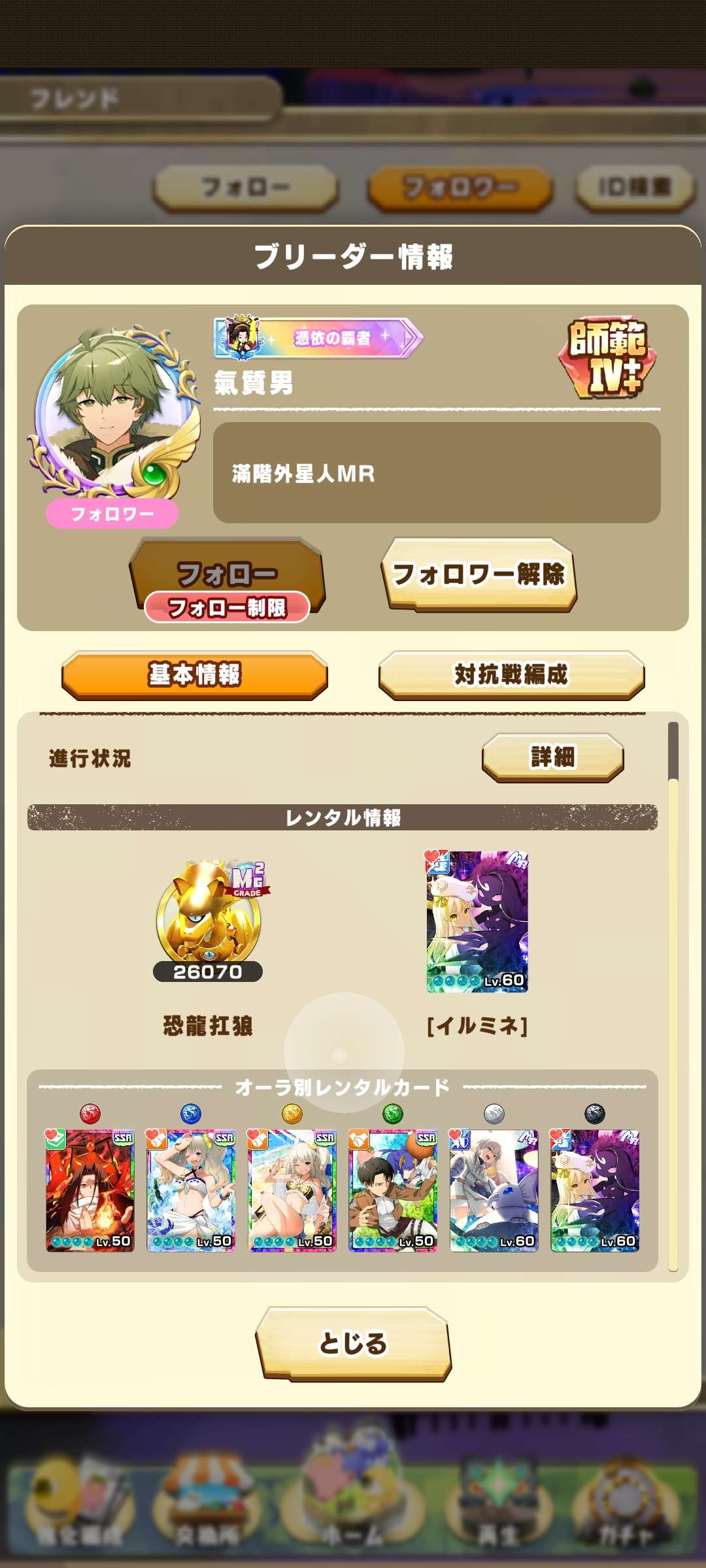Open the yellow aura rental card
This screenshot has width=706, height=1568.
pyautogui.click(x=292, y=1190)
